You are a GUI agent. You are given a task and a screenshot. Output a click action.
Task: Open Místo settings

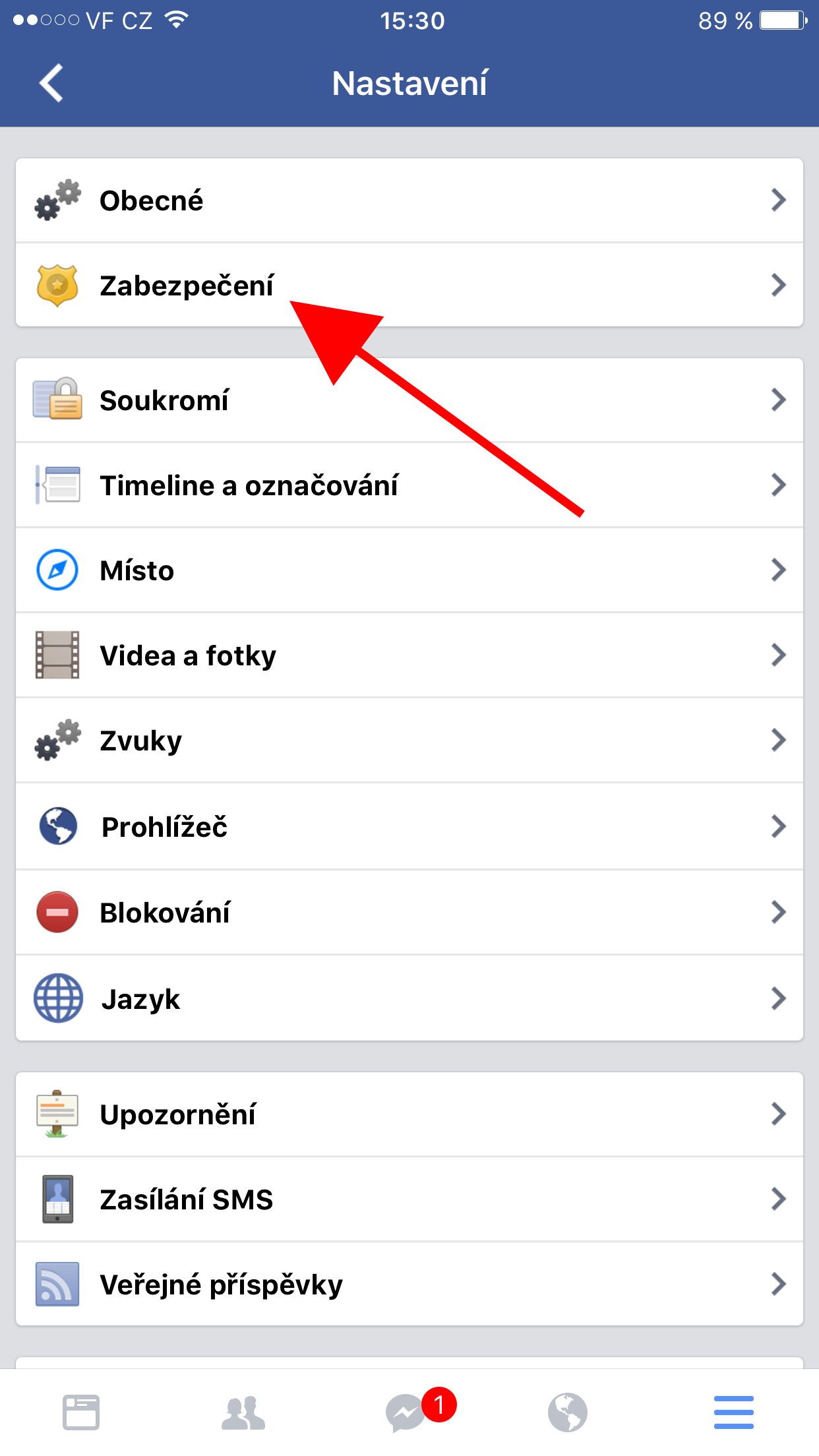[x=409, y=570]
